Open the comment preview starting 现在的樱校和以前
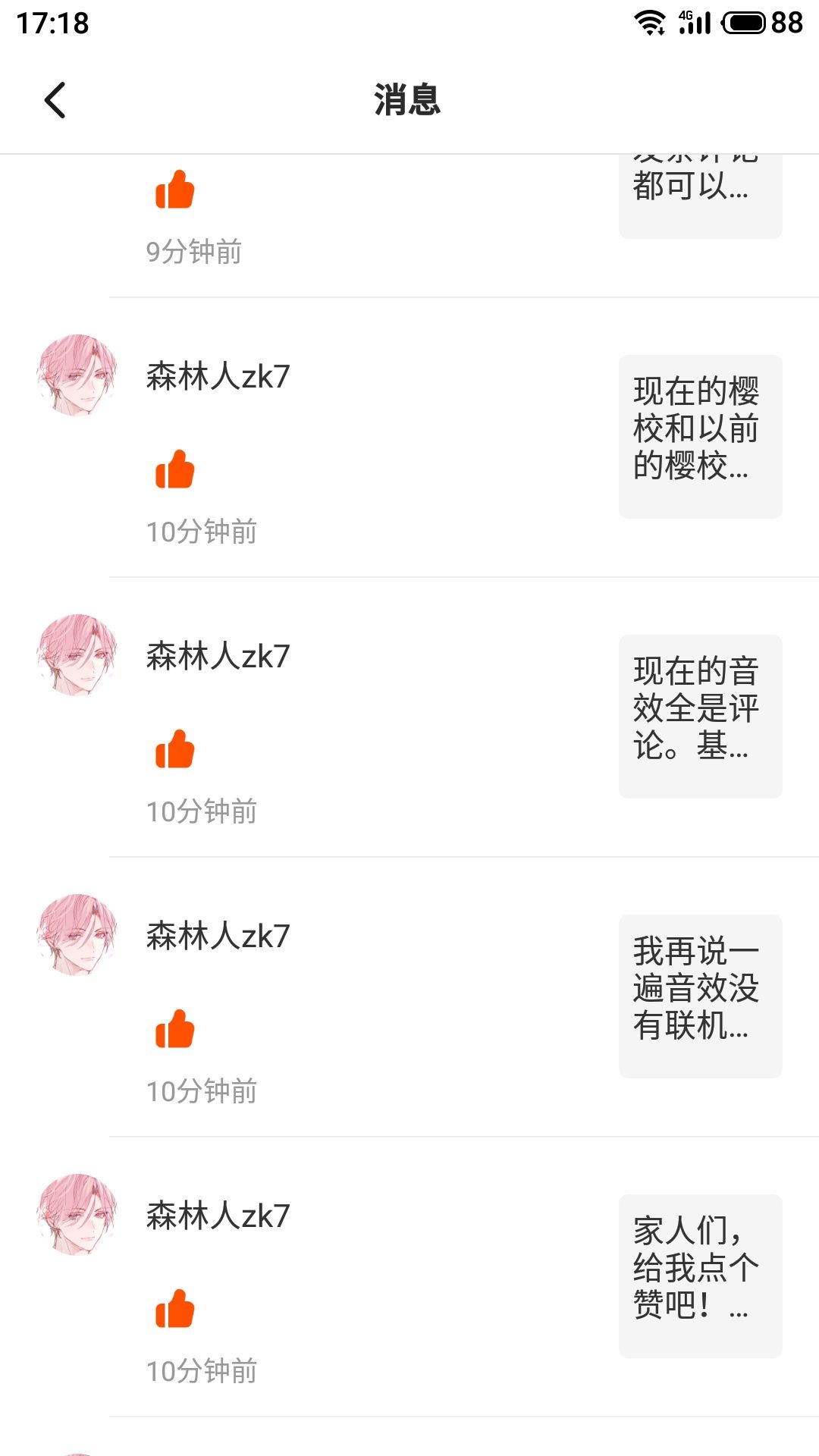The height and width of the screenshot is (1456, 819). coord(700,437)
